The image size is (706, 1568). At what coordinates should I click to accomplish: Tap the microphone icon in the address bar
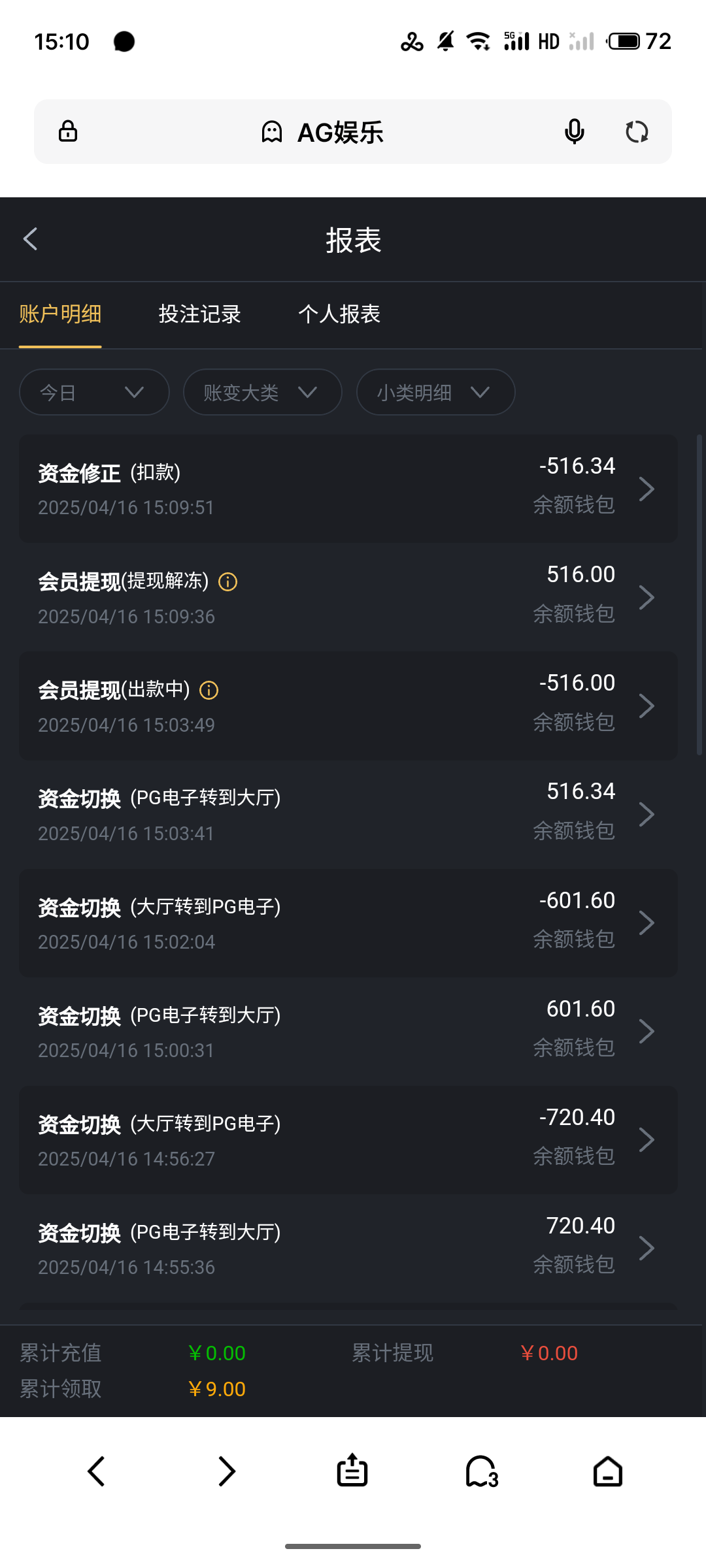tap(573, 131)
